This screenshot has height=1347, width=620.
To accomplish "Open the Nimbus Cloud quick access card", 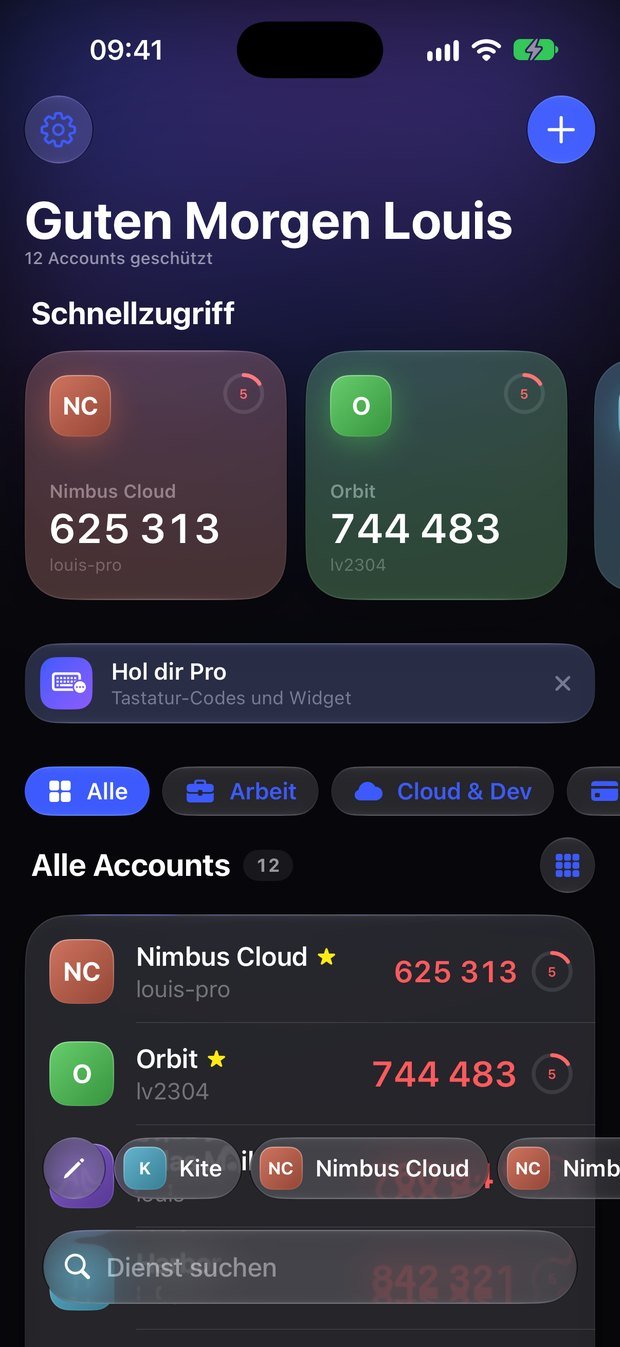I will (155, 475).
